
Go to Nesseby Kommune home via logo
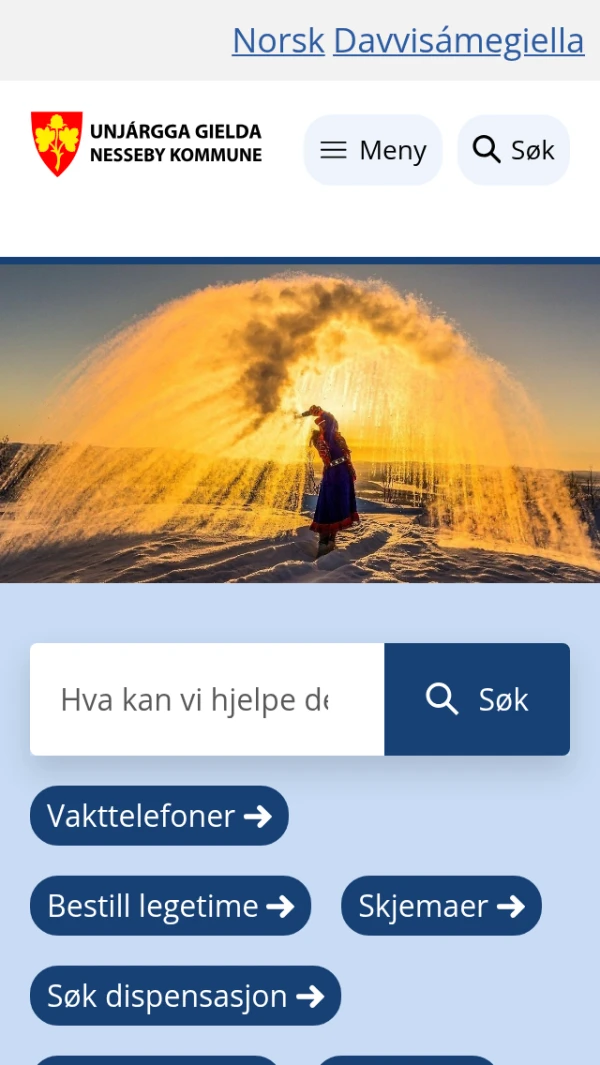point(147,144)
